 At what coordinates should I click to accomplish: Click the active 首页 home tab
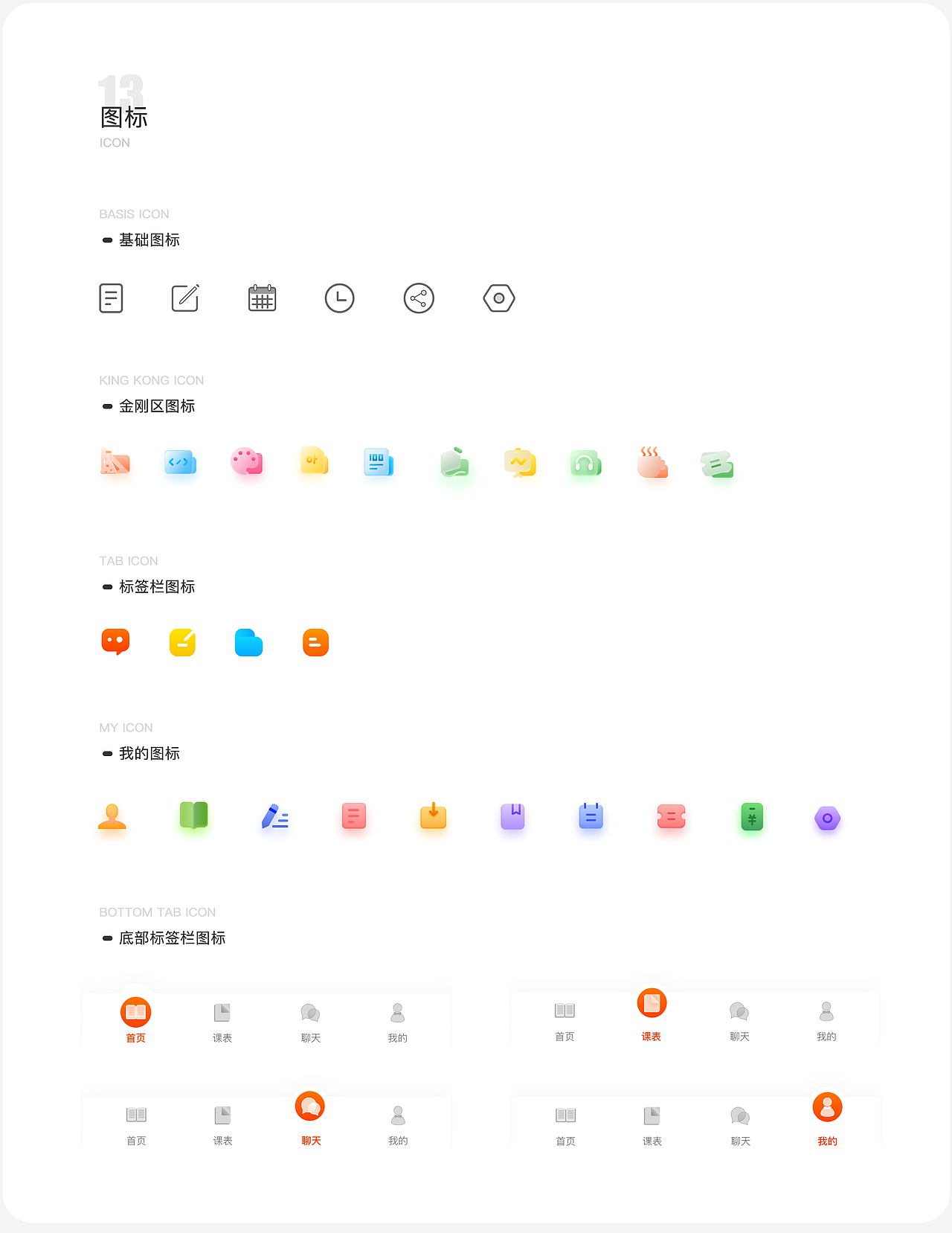pyautogui.click(x=135, y=1018)
